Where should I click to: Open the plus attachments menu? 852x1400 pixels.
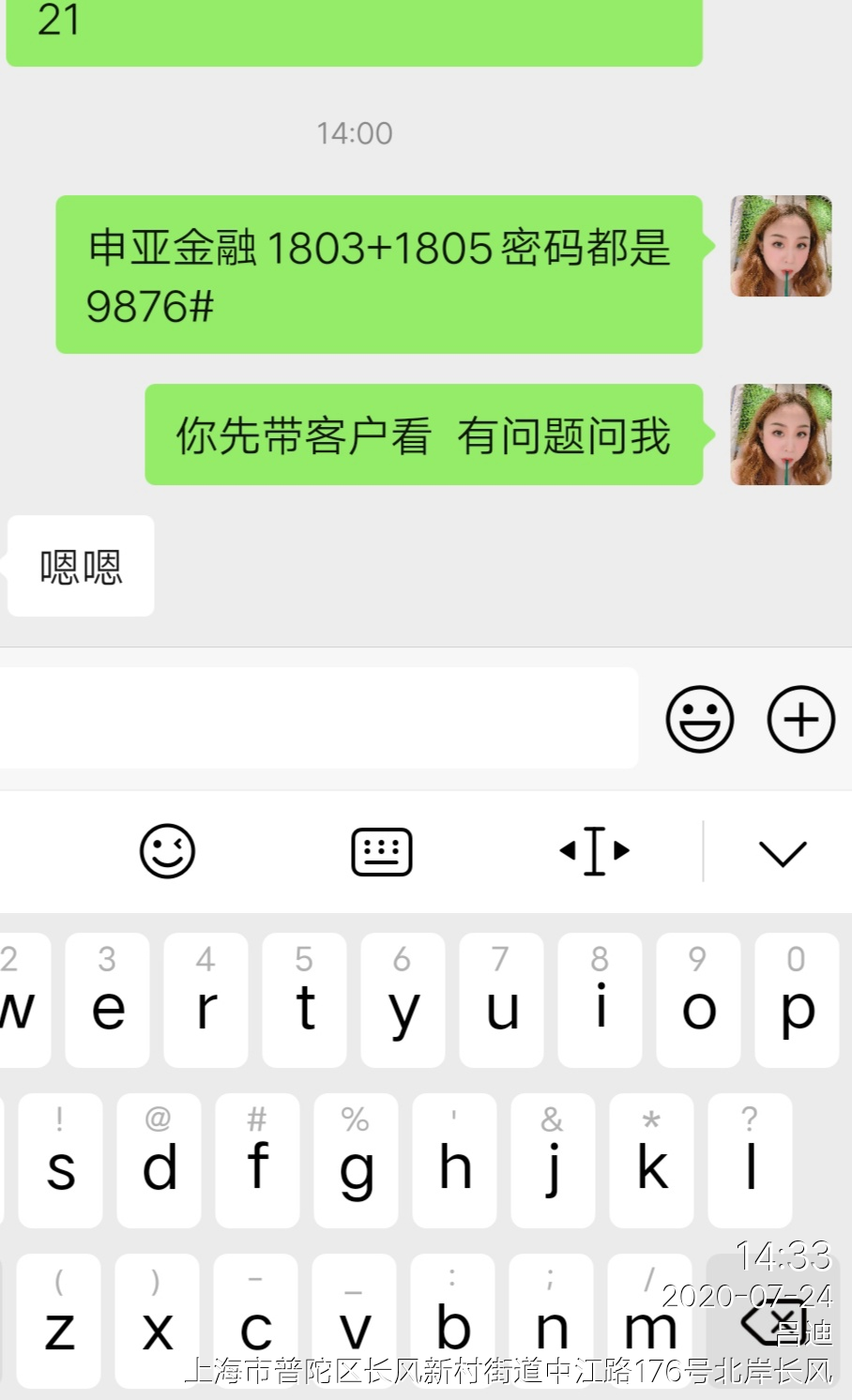coord(800,719)
